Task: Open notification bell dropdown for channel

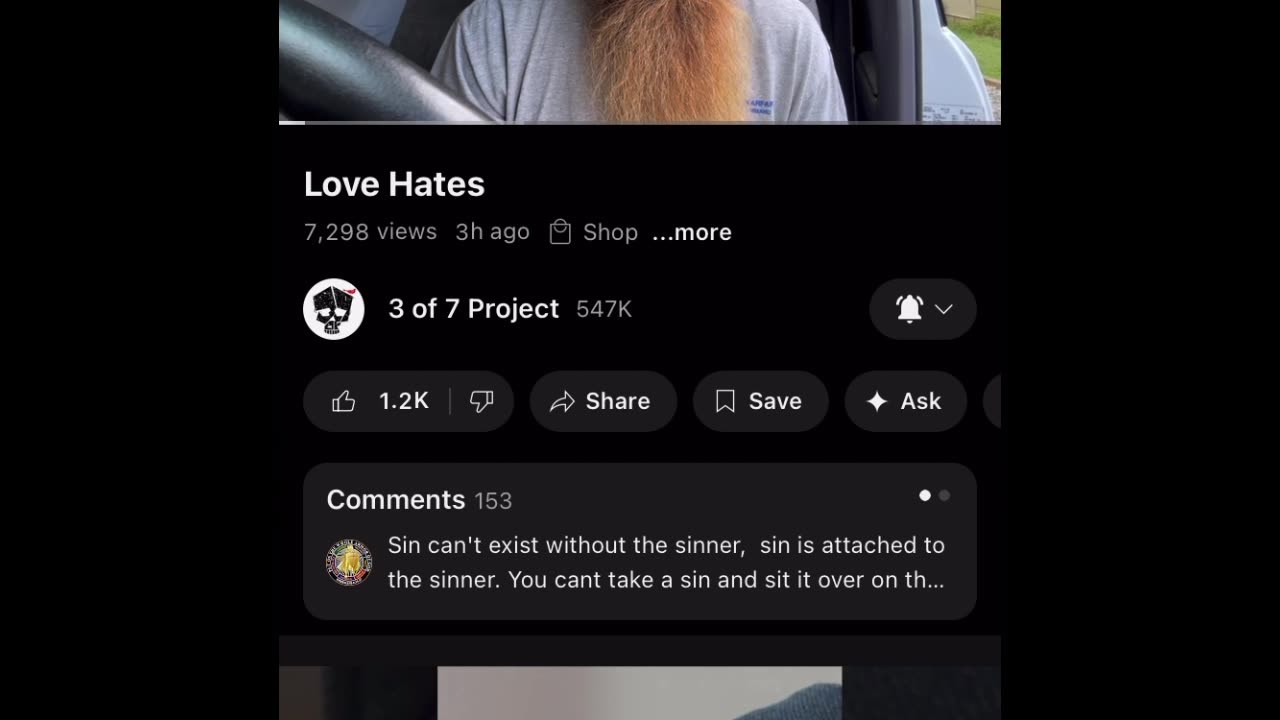Action: (922, 309)
